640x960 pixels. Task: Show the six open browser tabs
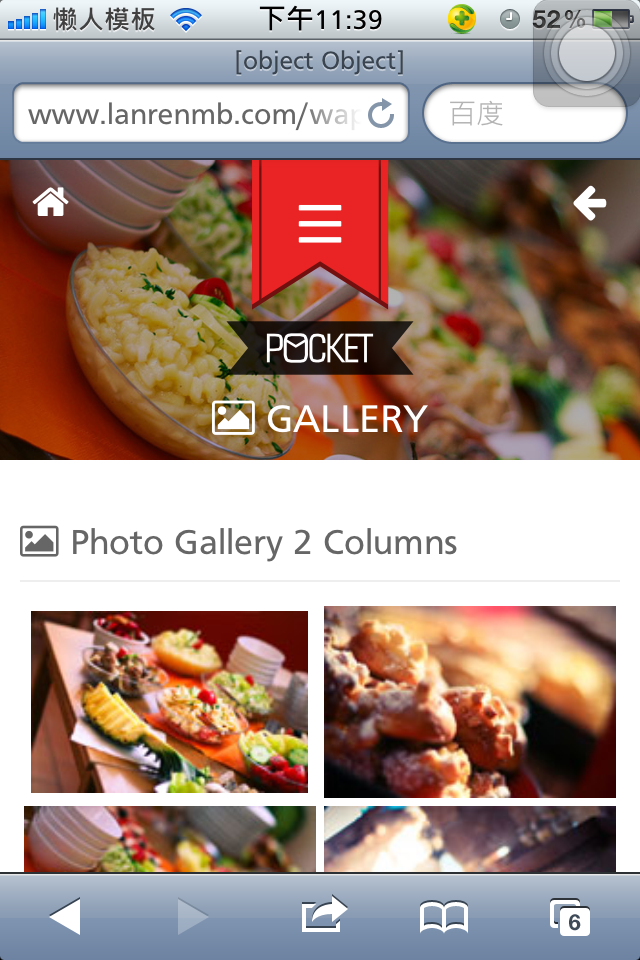tap(569, 916)
